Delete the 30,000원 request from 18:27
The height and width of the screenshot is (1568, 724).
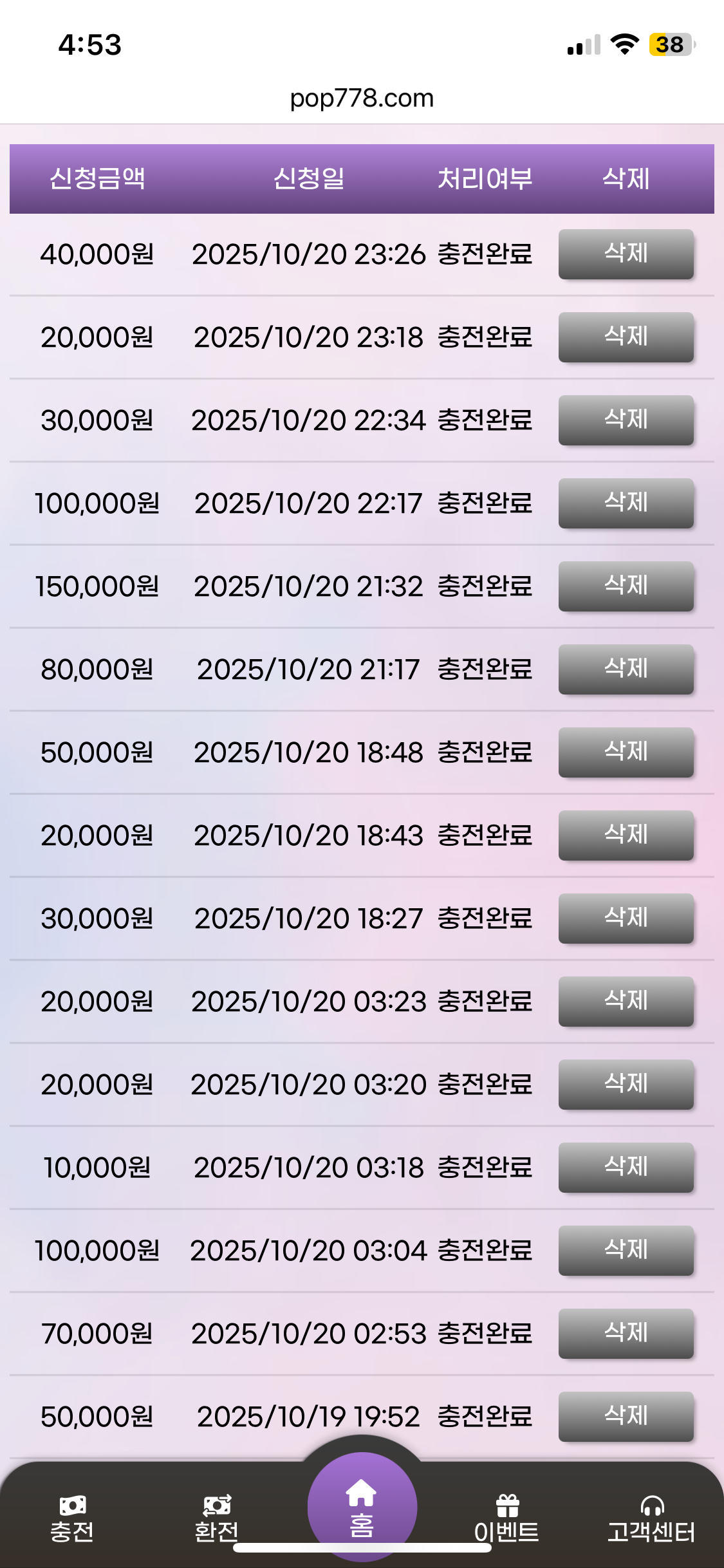point(626,919)
